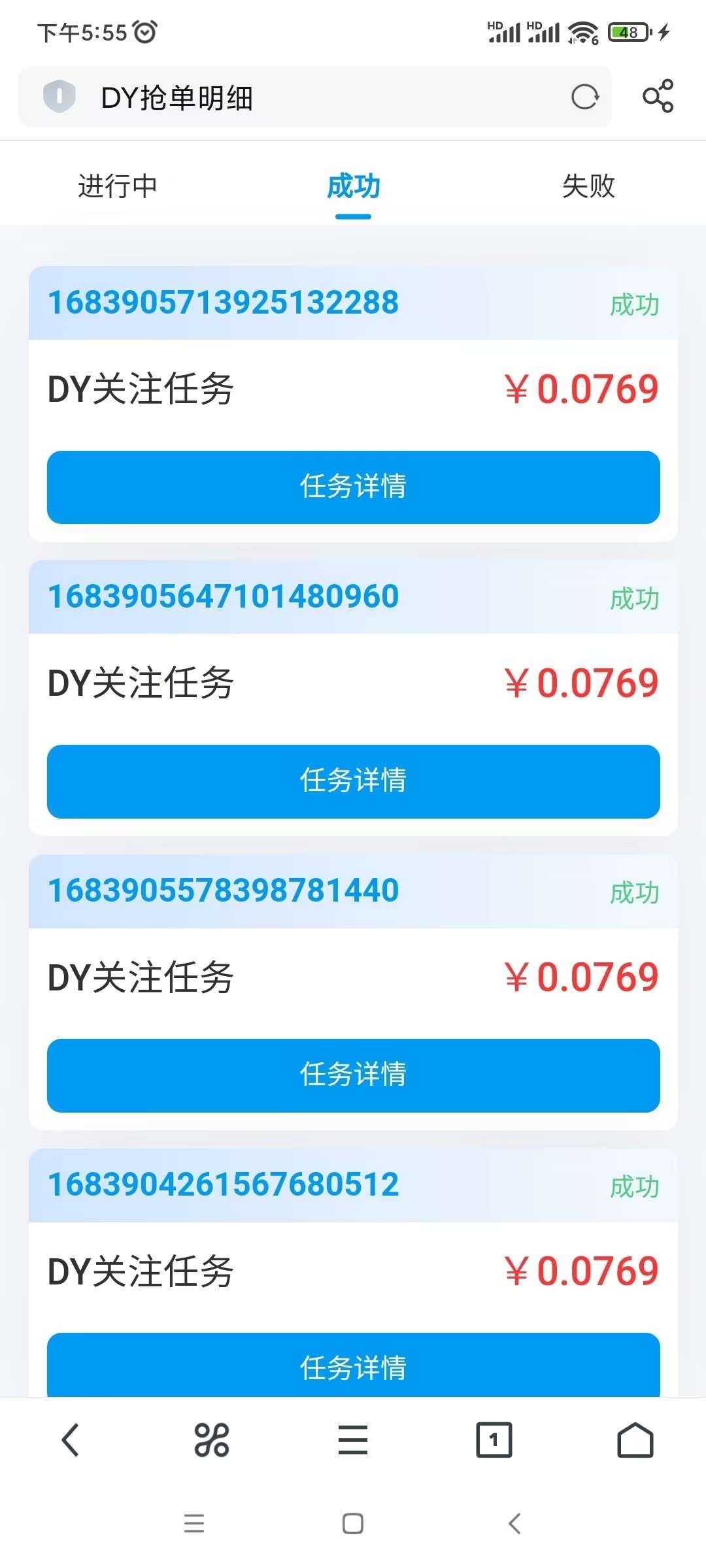Tap the shield security icon in address bar
The image size is (706, 1568).
(59, 97)
